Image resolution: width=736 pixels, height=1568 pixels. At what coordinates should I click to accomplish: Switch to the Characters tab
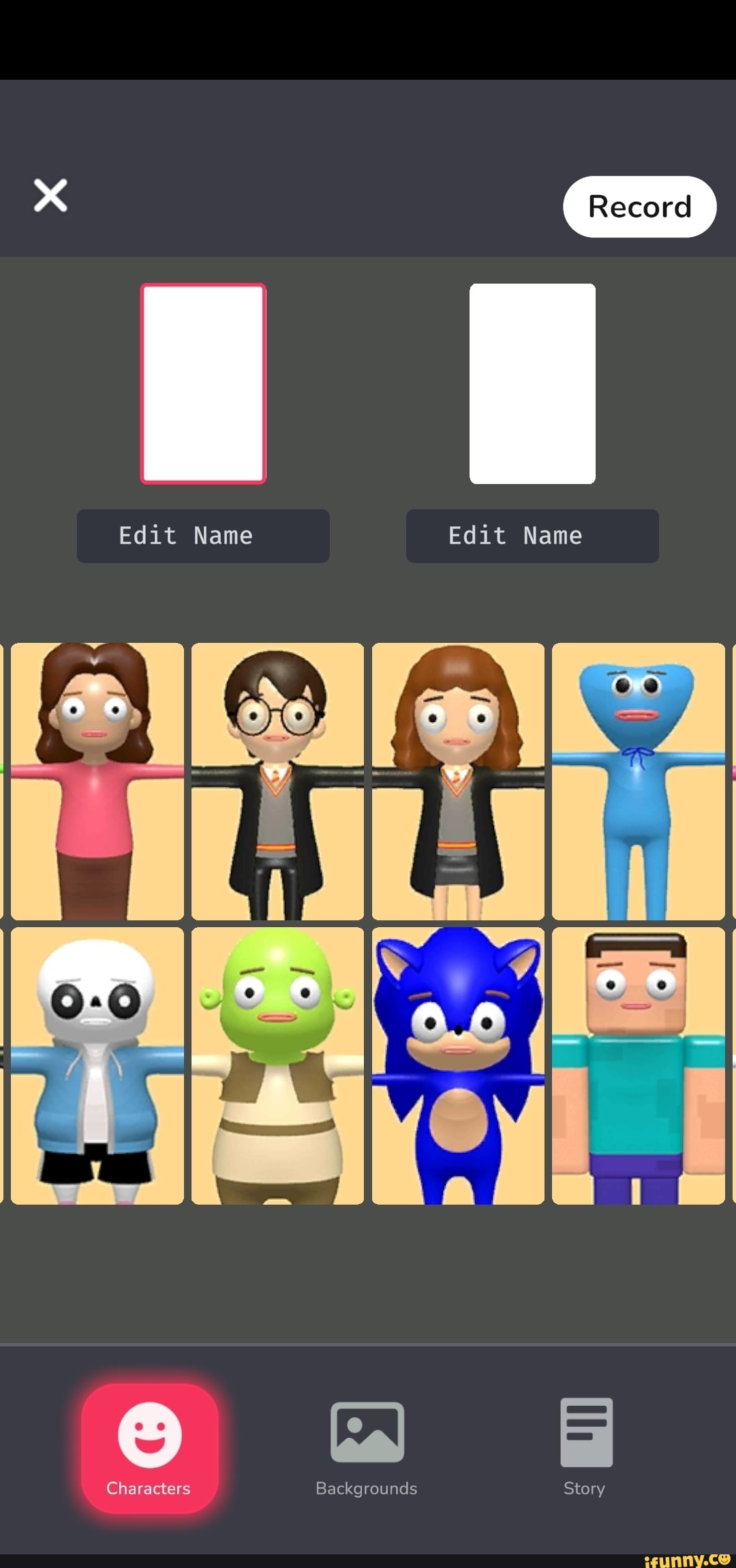pyautogui.click(x=150, y=1448)
